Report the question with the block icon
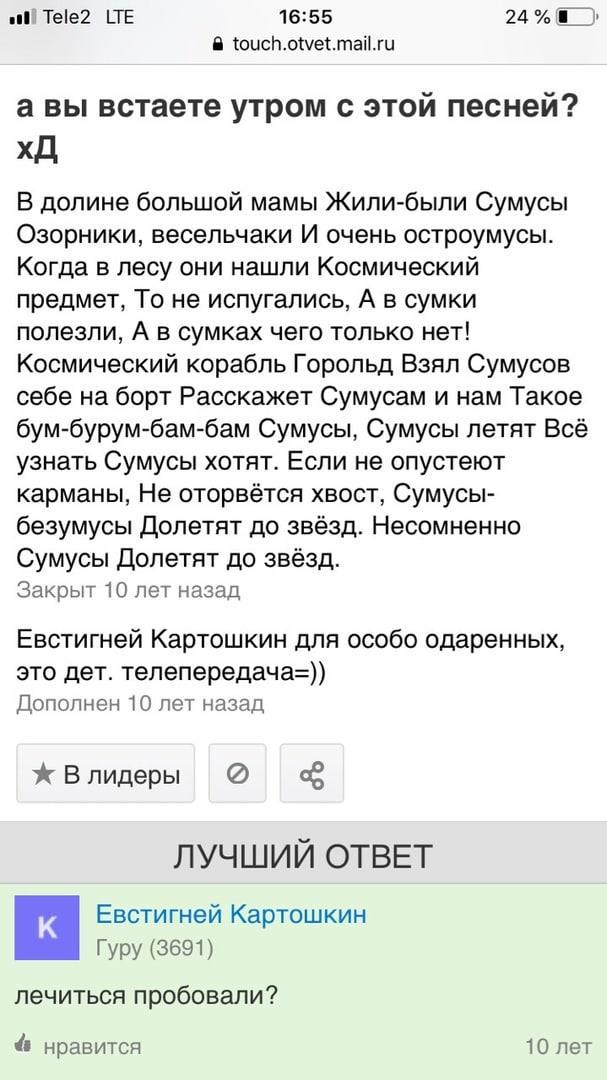 tap(238, 774)
